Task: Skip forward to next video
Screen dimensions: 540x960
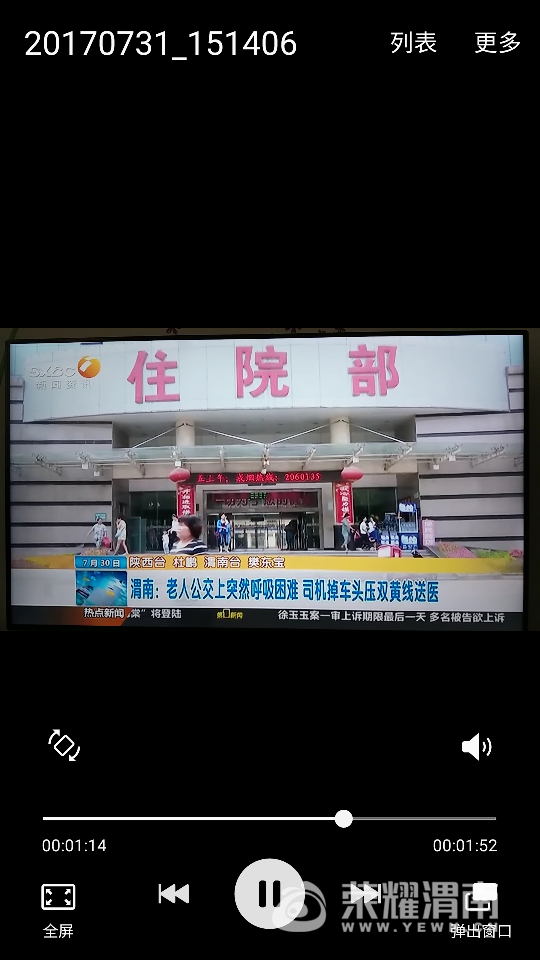Action: (x=366, y=894)
